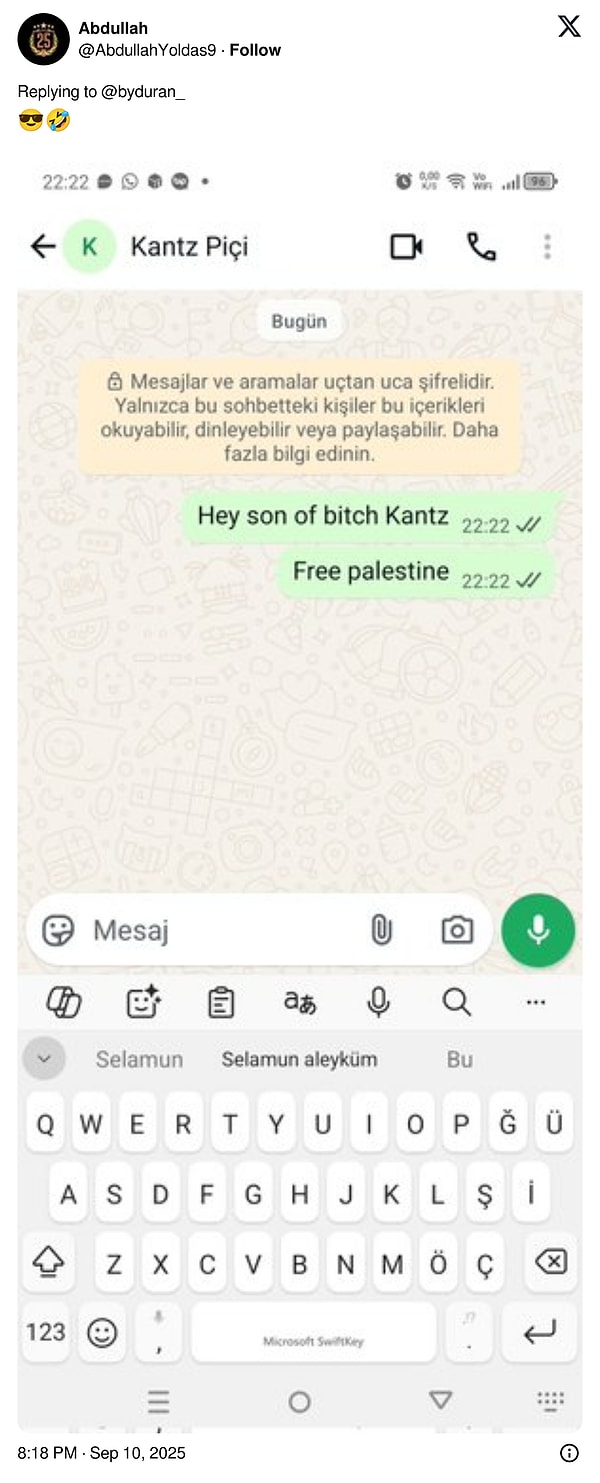The image size is (600, 1483).
Task: Follow Abdullah's account
Action: [x=255, y=50]
